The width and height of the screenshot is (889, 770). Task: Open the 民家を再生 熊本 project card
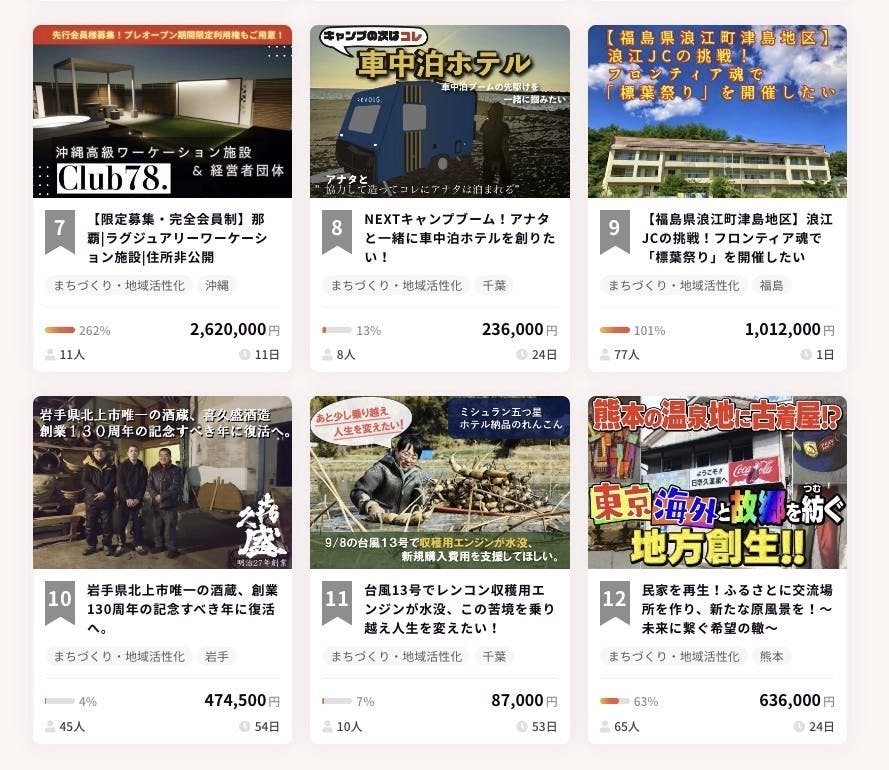(717, 483)
